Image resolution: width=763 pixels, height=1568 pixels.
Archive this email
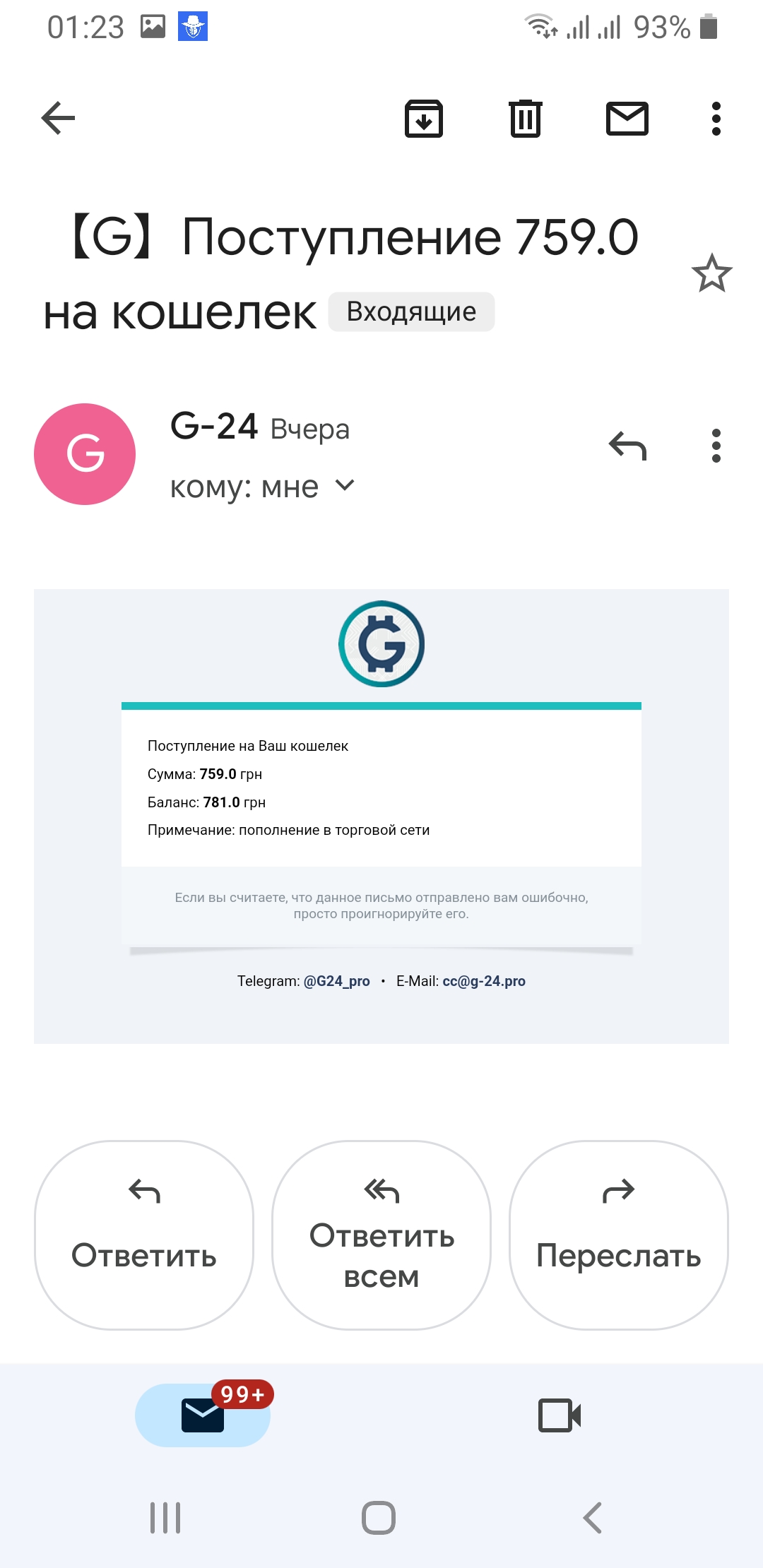424,118
